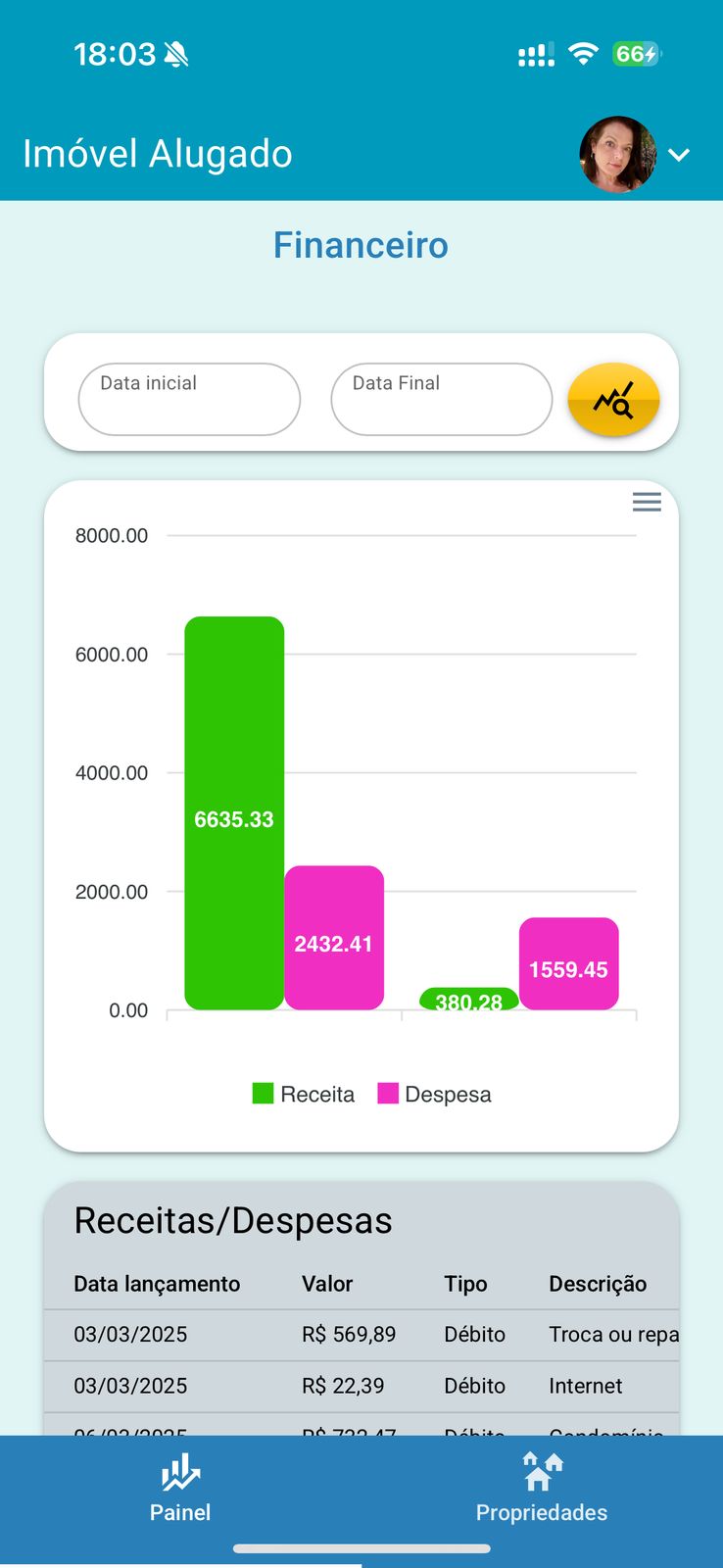Open the Data inicial date field
This screenshot has height=1568, width=723.
(x=189, y=400)
